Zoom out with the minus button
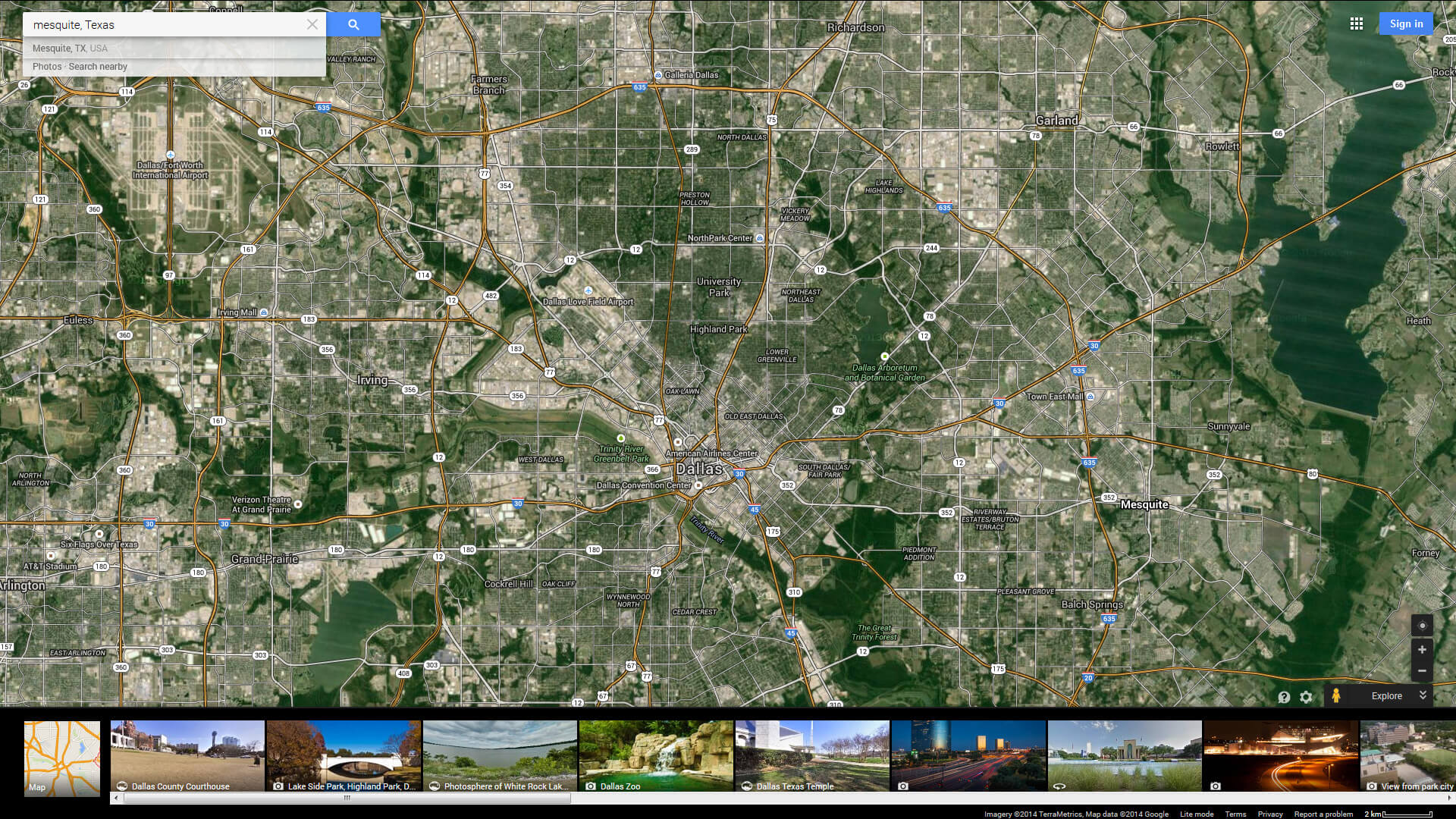The image size is (1456, 819). [1422, 671]
